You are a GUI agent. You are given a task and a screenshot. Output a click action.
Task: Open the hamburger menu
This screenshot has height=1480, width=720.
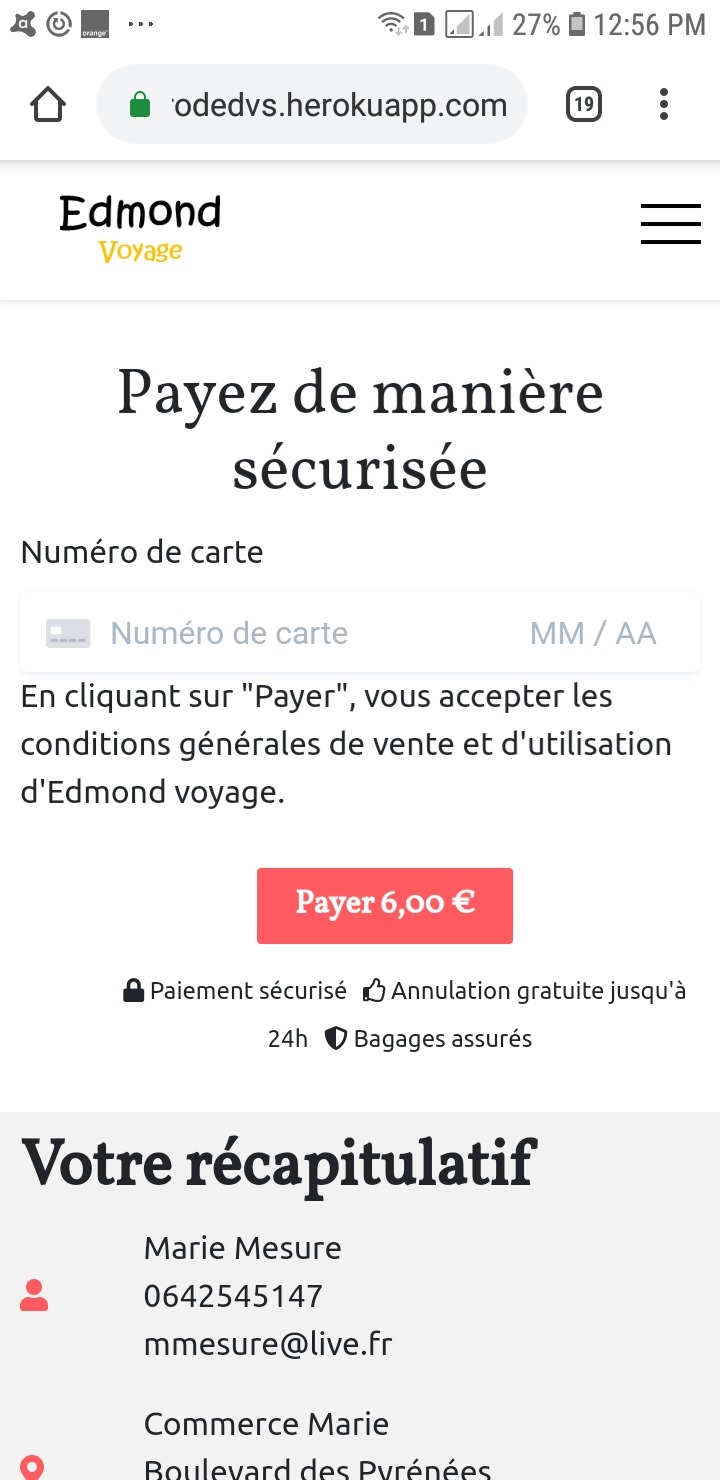coord(670,223)
